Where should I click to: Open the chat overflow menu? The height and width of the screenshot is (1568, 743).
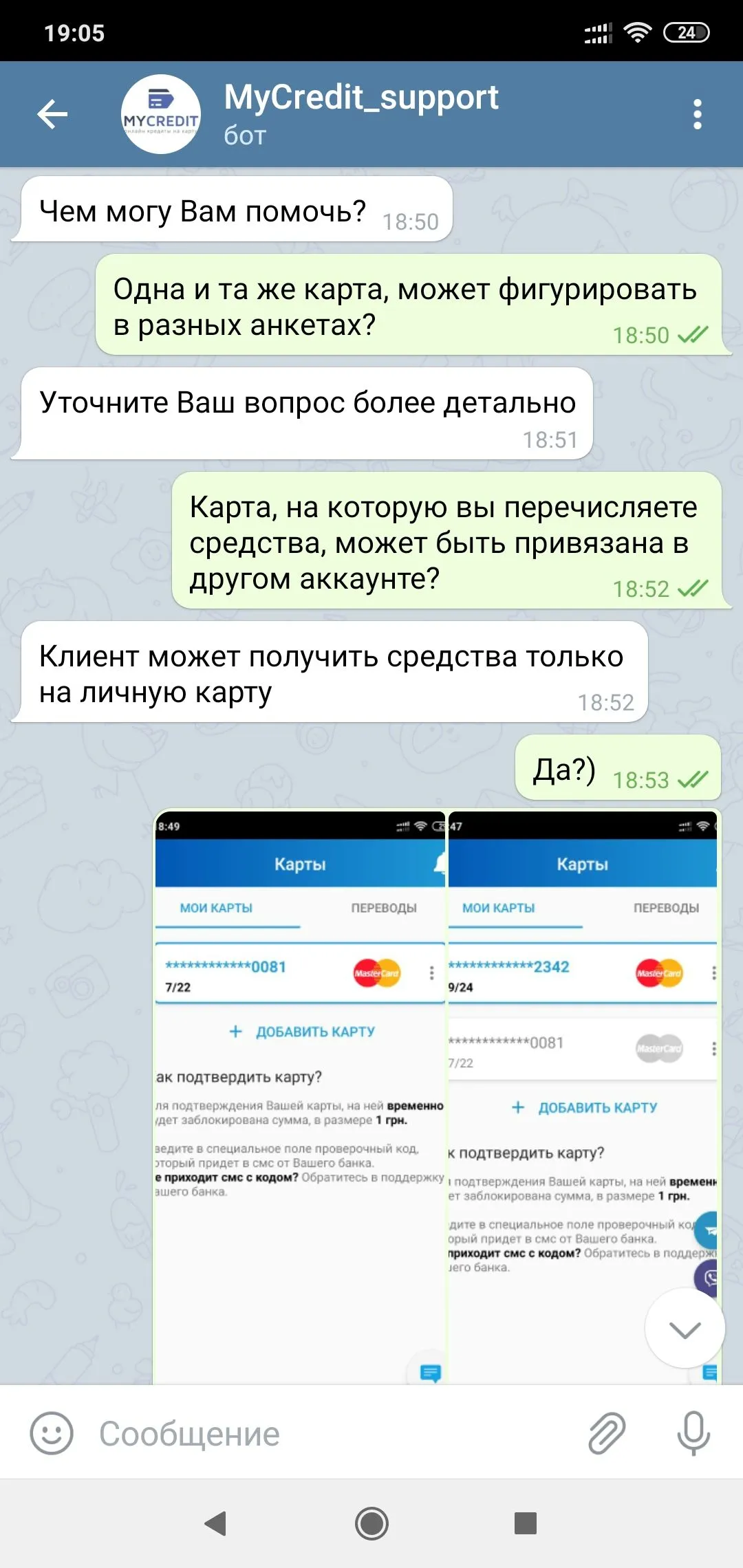[697, 114]
